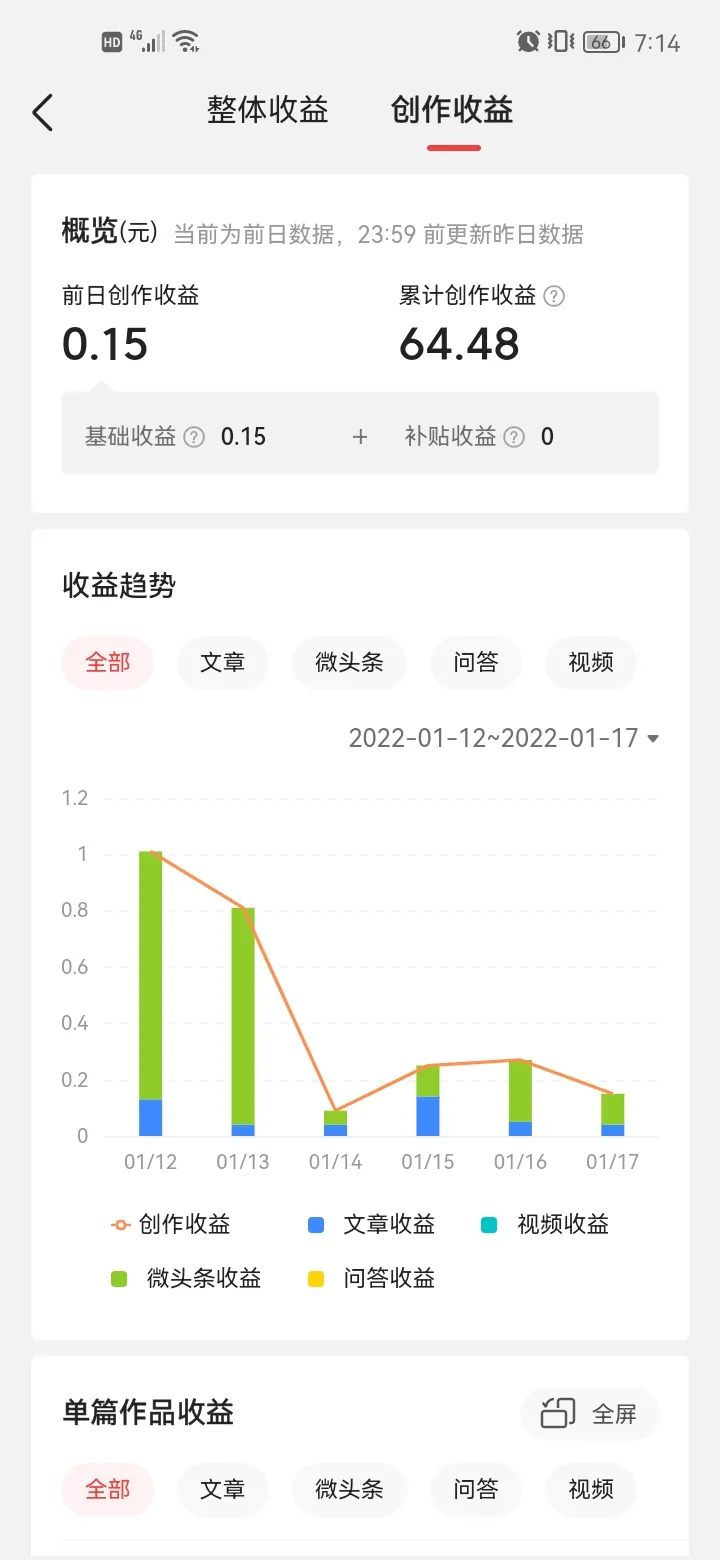Toggle the 文章 filter in 收益趋势
This screenshot has height=1560, width=720.
222,663
